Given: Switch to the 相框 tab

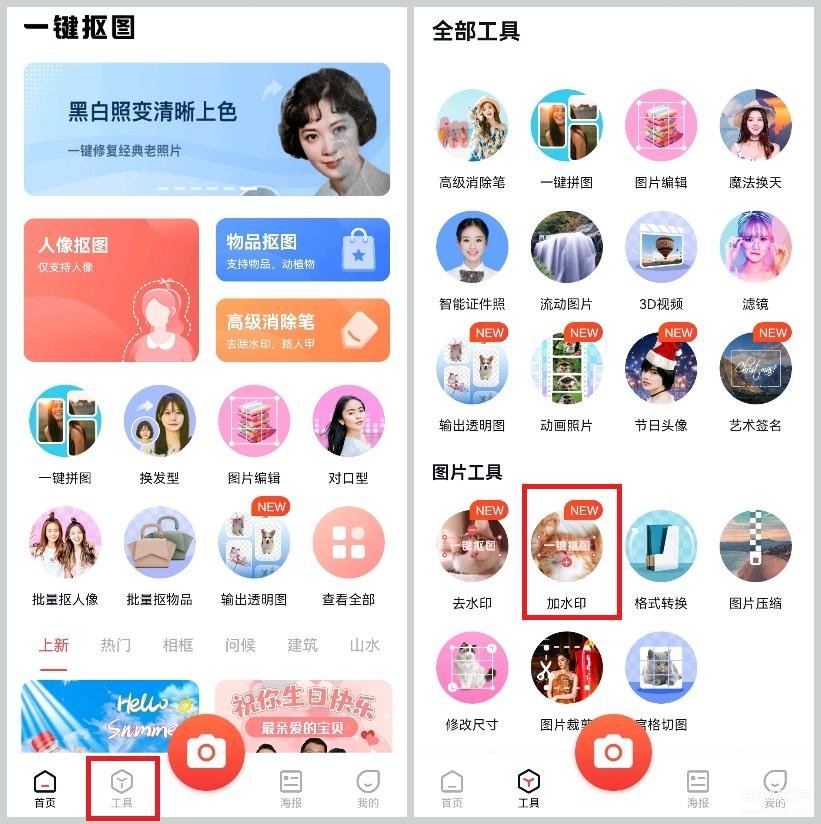Looking at the screenshot, I should [x=178, y=645].
